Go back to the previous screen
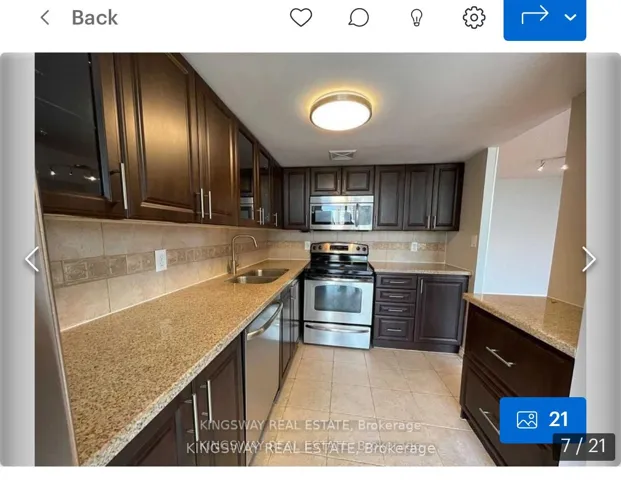Screen dimensions: 621x480 point(77,17)
